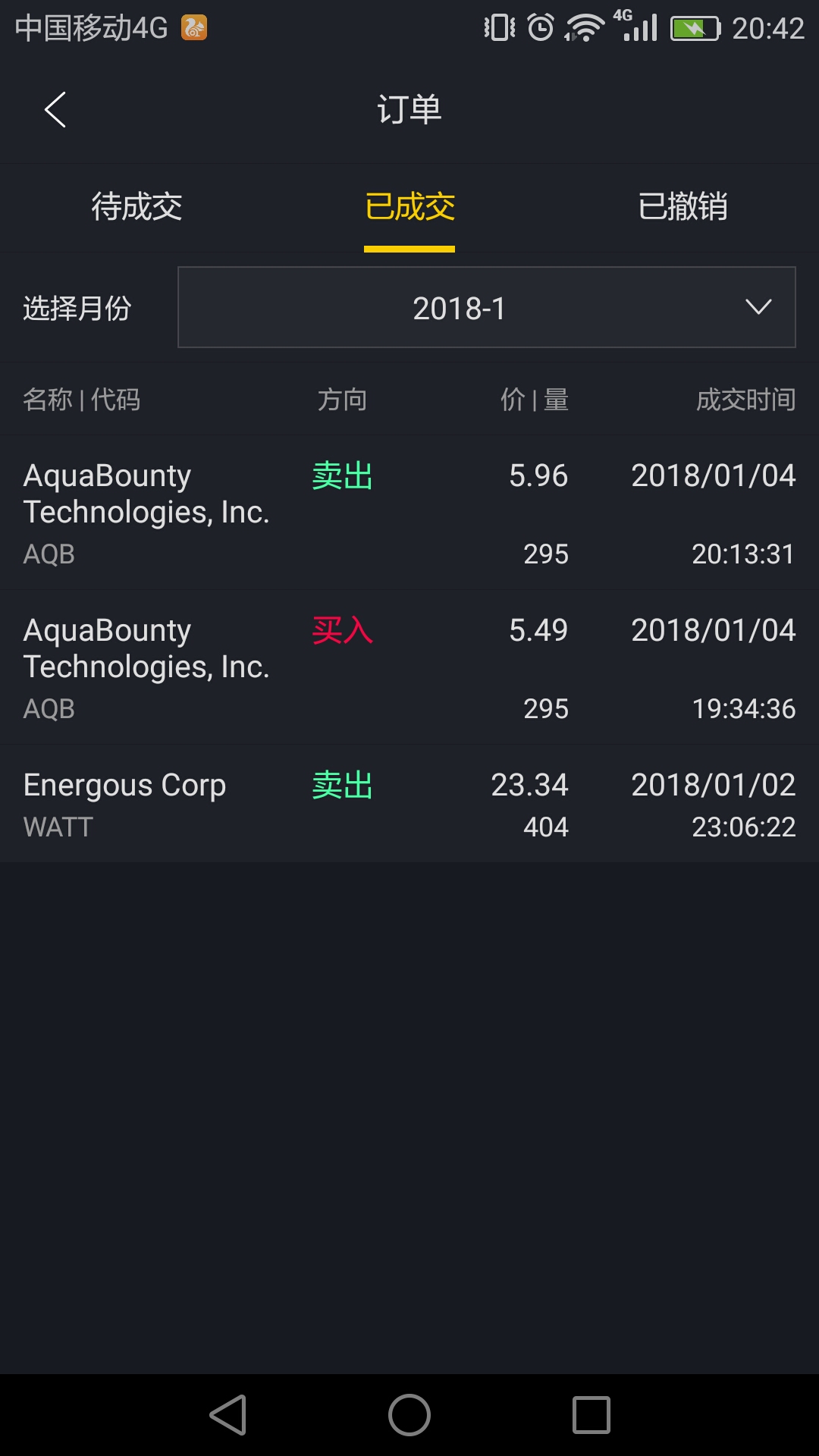
Task: Go back from the 订单 page
Action: (x=55, y=110)
